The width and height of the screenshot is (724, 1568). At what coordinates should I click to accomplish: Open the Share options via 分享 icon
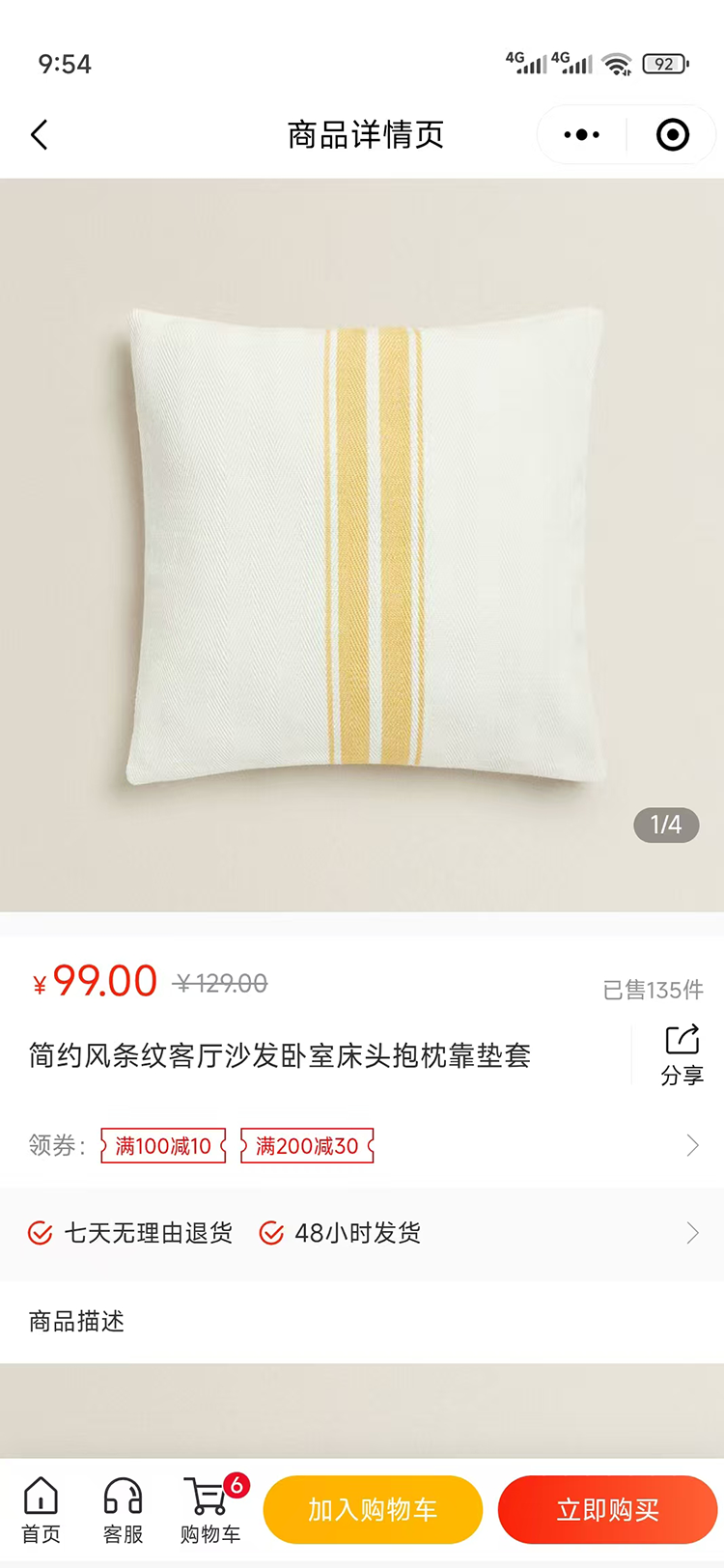point(682,1052)
